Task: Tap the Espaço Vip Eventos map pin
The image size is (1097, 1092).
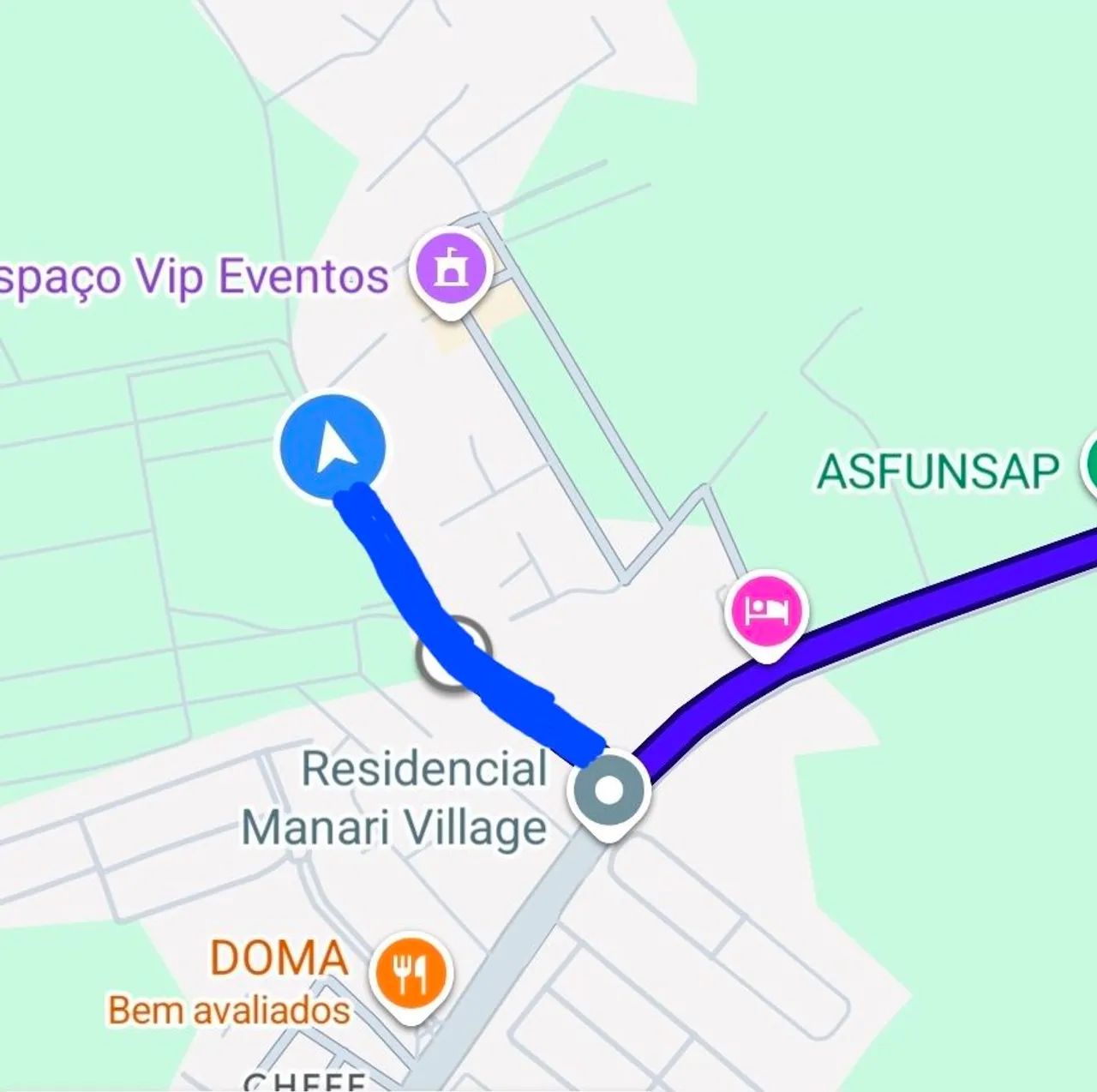Action: [x=450, y=271]
